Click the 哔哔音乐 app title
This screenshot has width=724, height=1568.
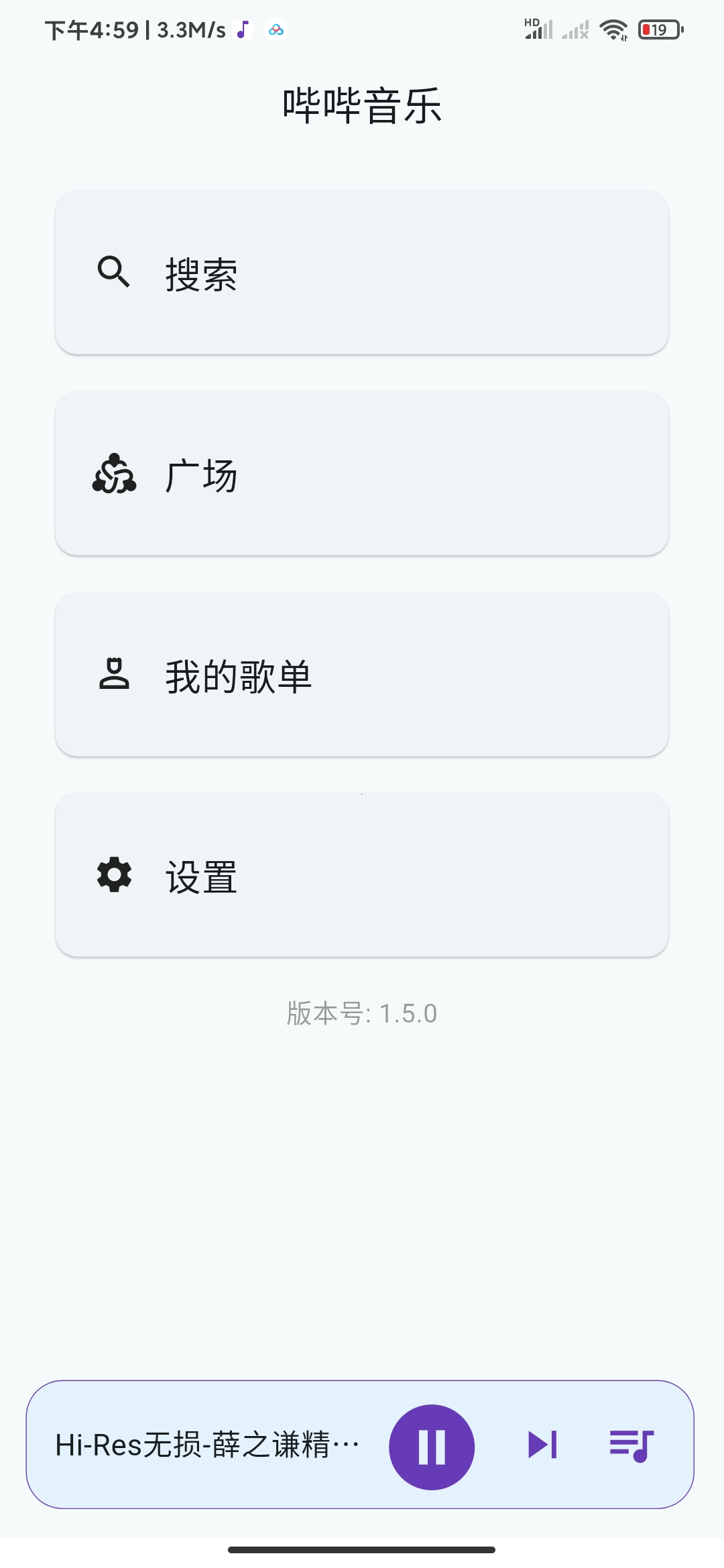tap(362, 104)
